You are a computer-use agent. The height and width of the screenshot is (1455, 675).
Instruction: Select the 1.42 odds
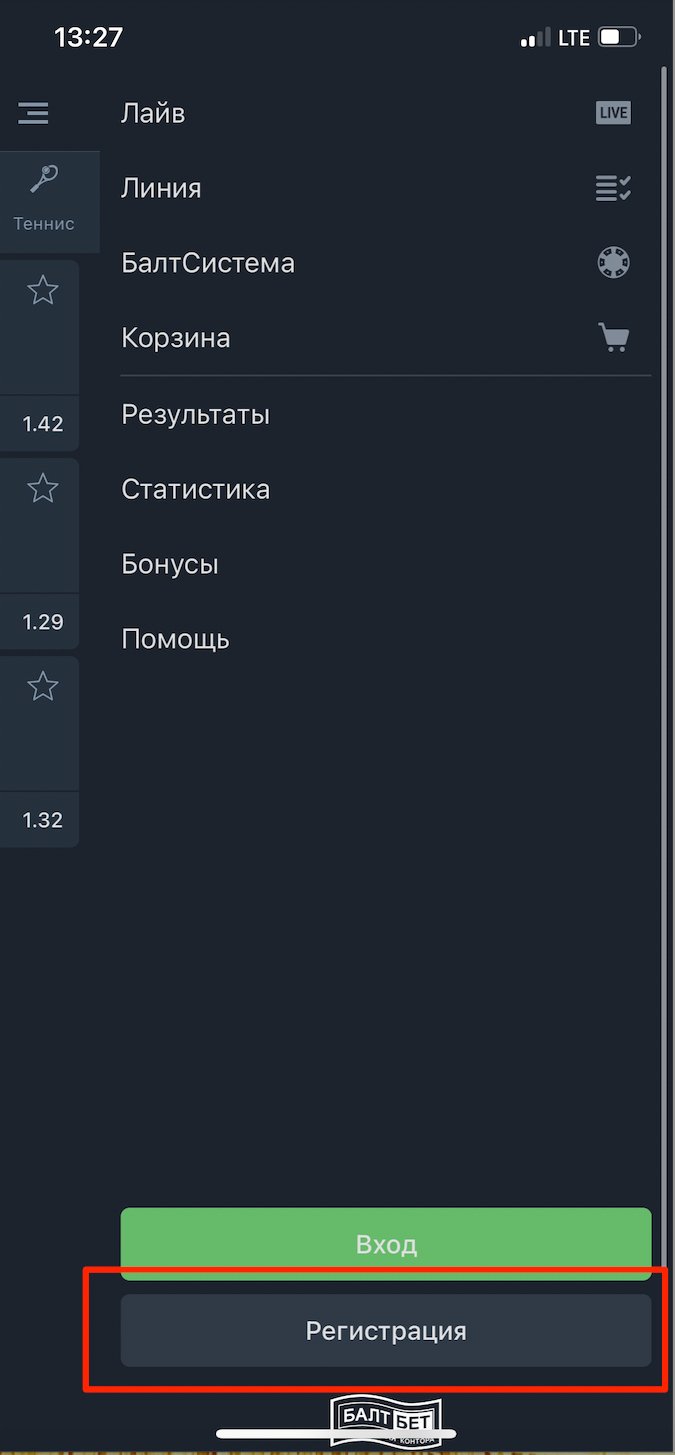[42, 424]
